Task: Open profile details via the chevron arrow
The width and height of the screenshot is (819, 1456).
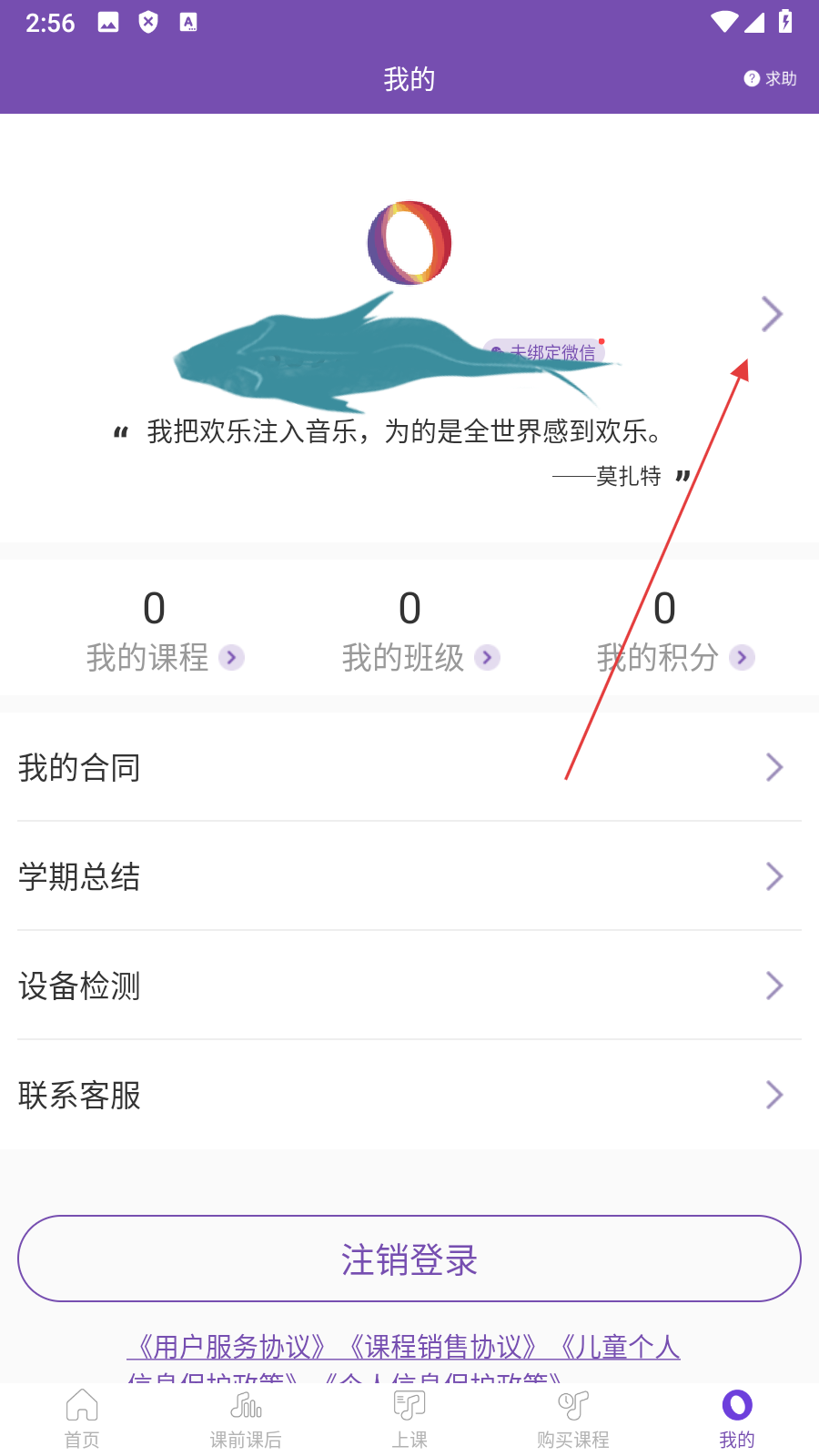Action: click(x=772, y=314)
